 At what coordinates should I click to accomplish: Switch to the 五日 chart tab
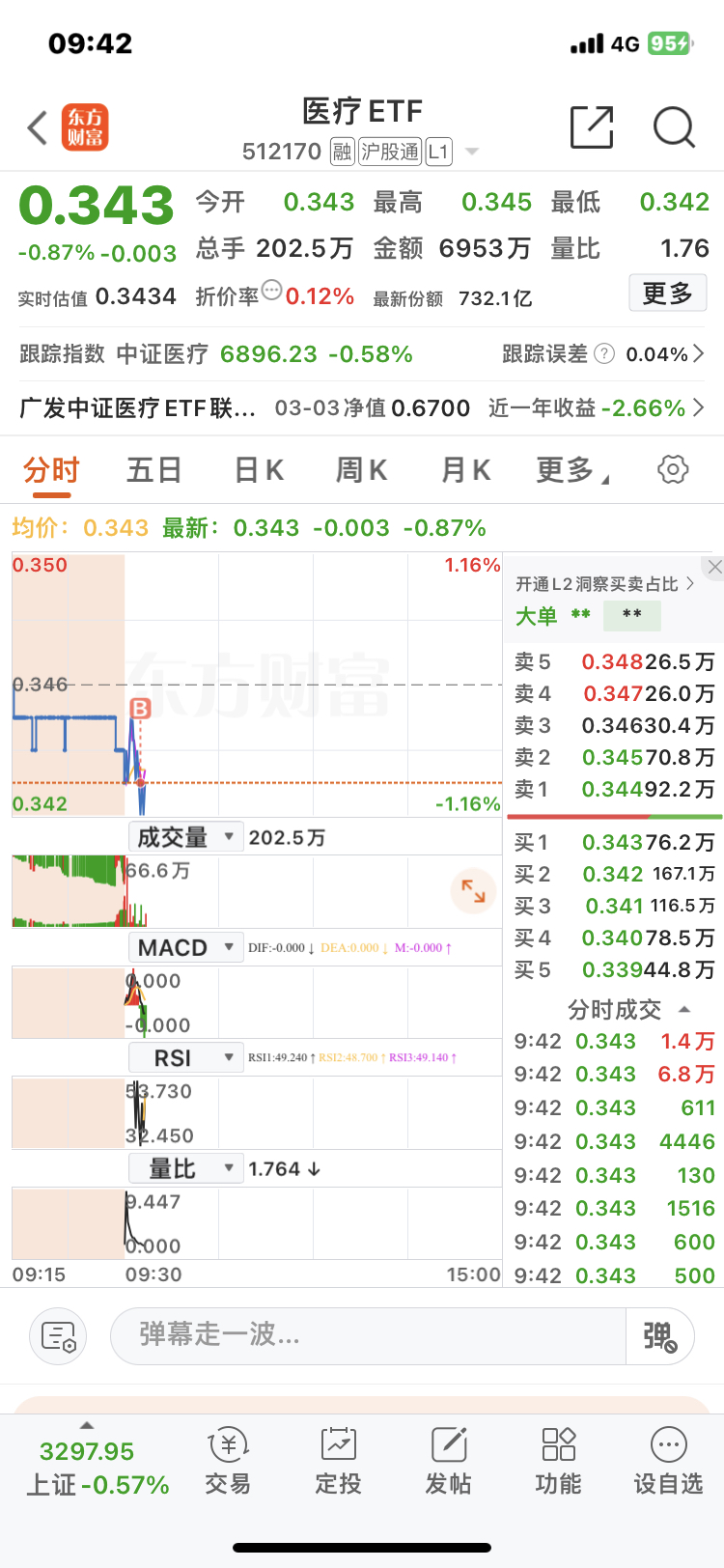[153, 469]
